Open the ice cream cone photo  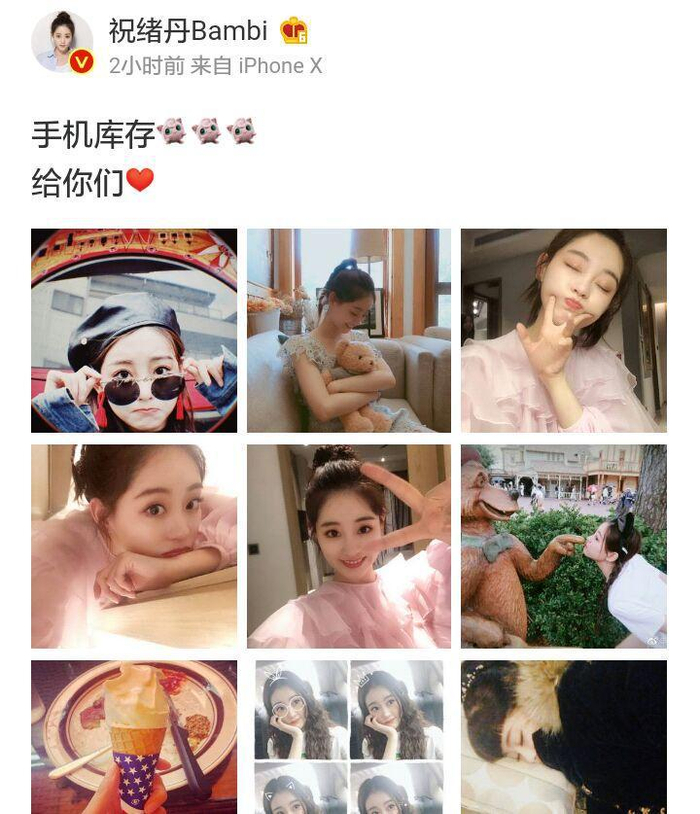134,737
